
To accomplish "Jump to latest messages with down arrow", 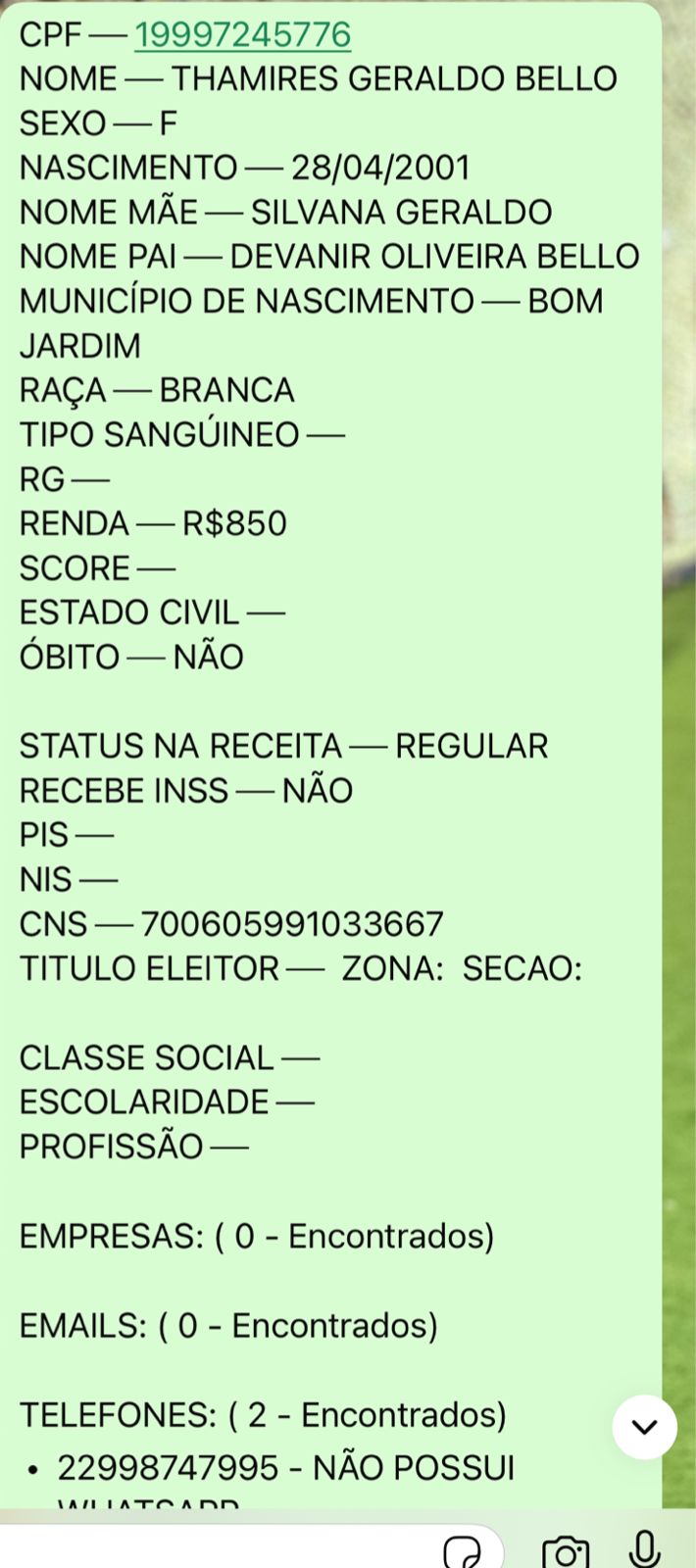I will coord(644,1427).
